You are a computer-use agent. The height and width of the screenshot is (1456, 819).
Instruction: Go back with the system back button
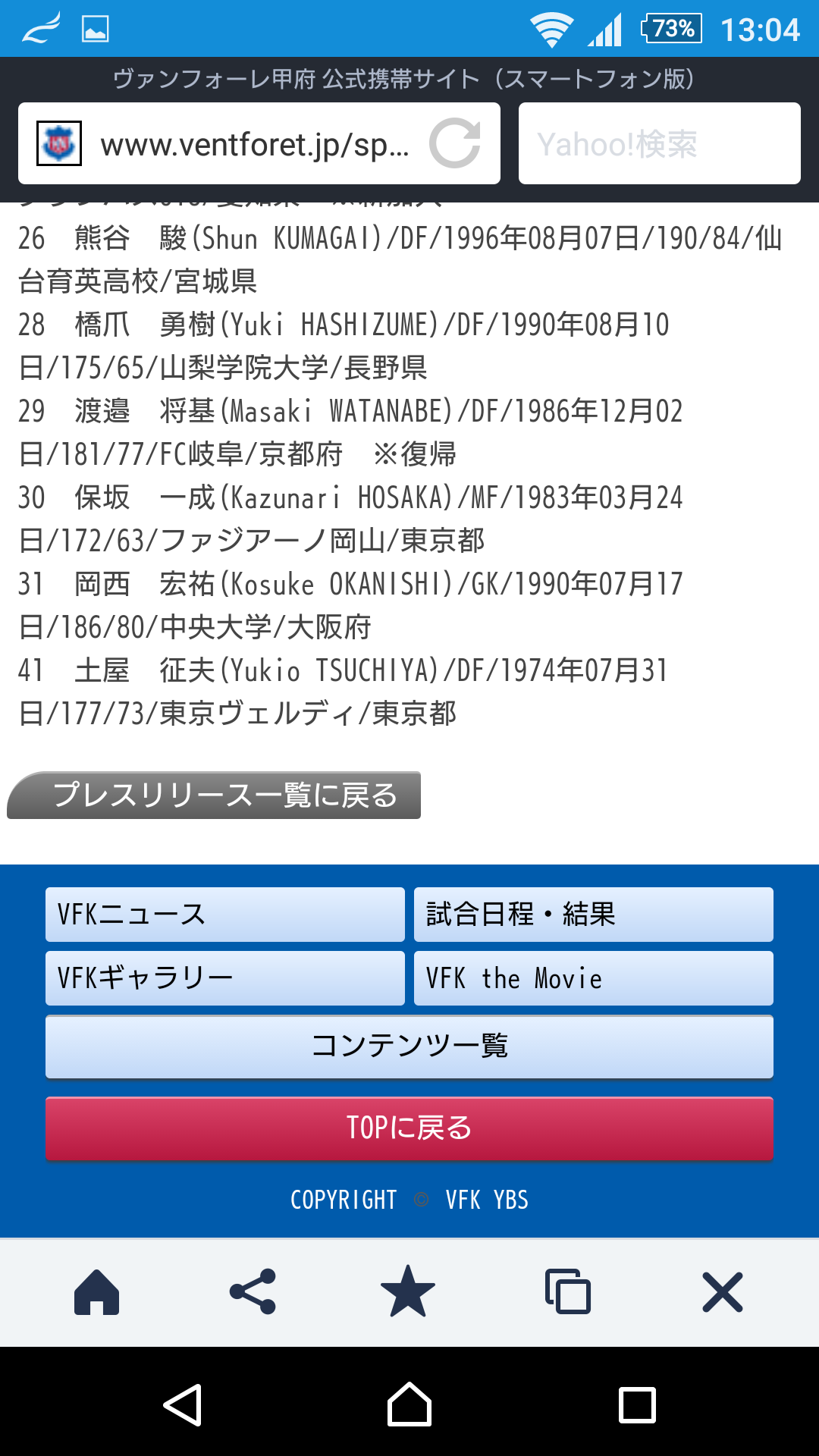tap(183, 1404)
